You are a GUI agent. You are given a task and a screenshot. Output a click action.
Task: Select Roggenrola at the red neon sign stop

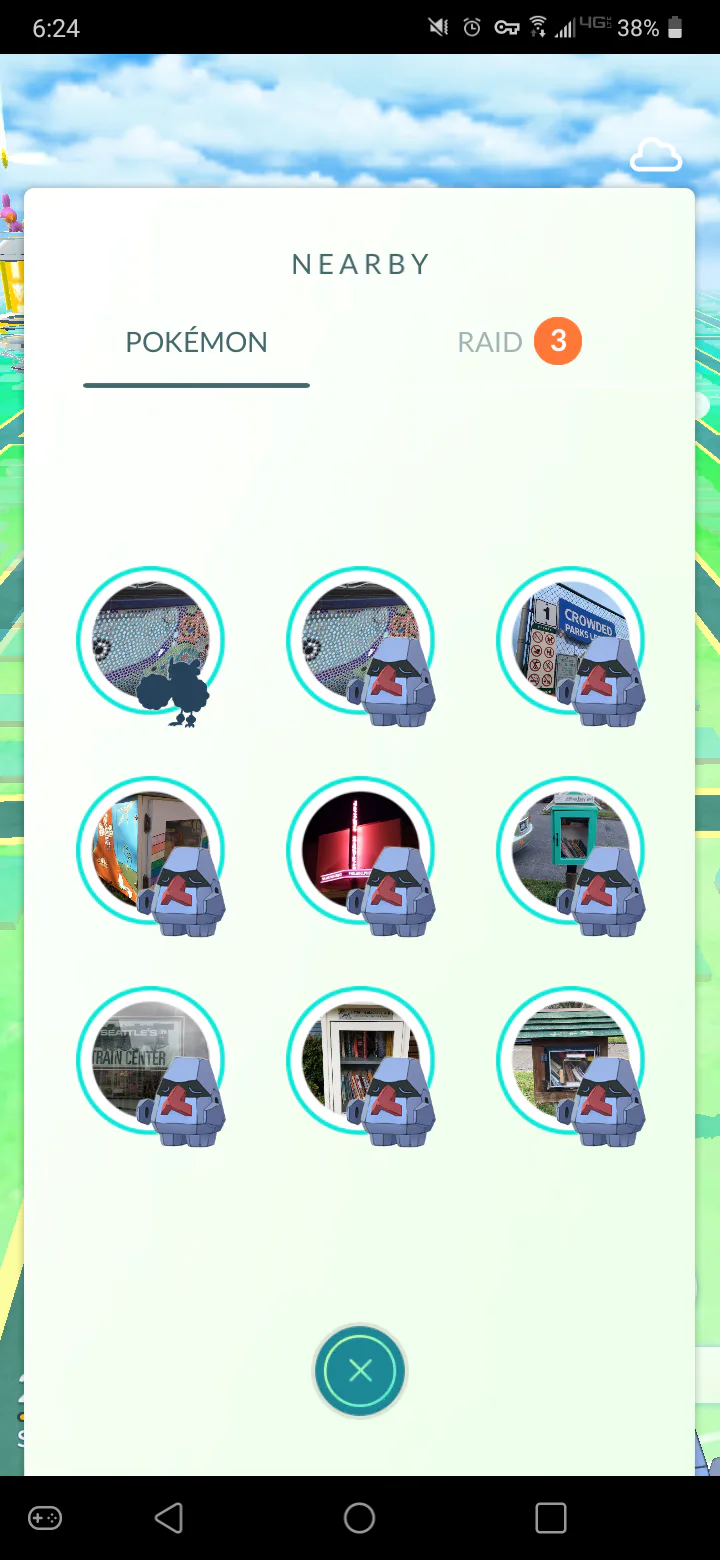361,851
